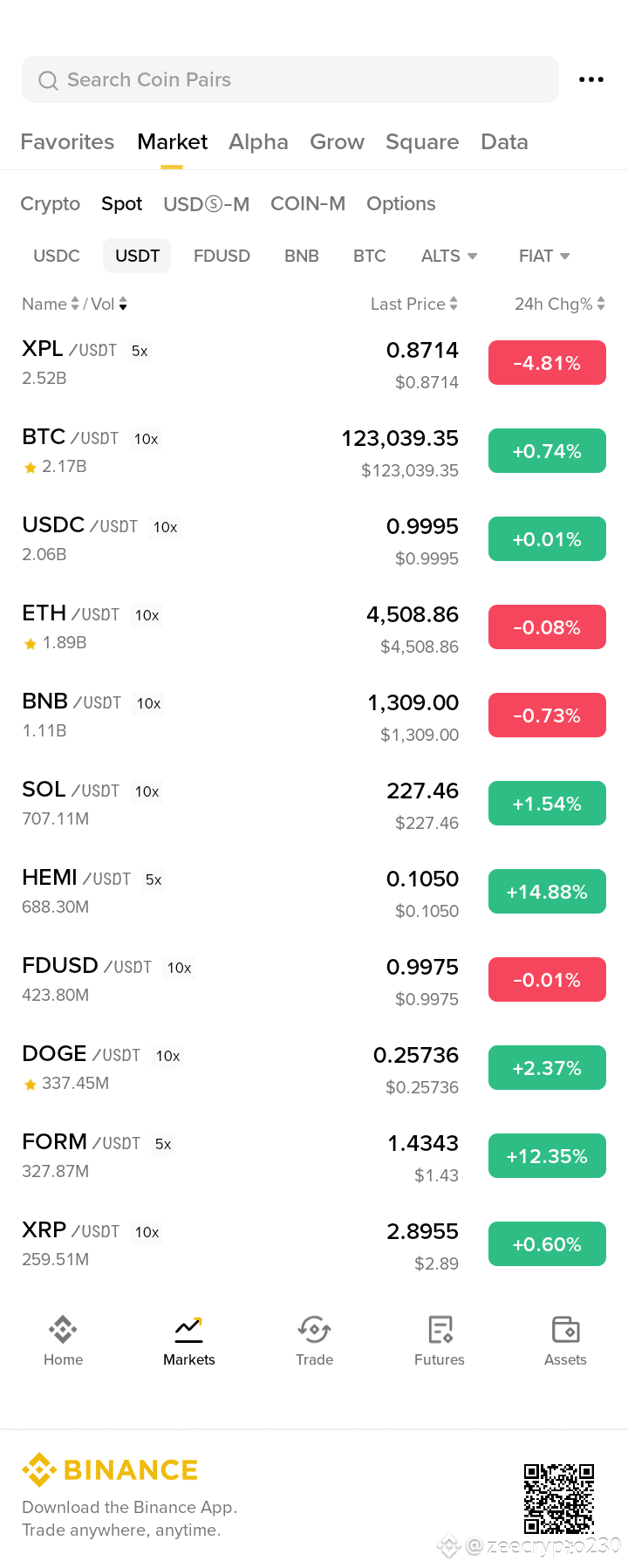Expand the FIAT dropdown
Viewport: 628px width, 1568px height.
(x=543, y=256)
